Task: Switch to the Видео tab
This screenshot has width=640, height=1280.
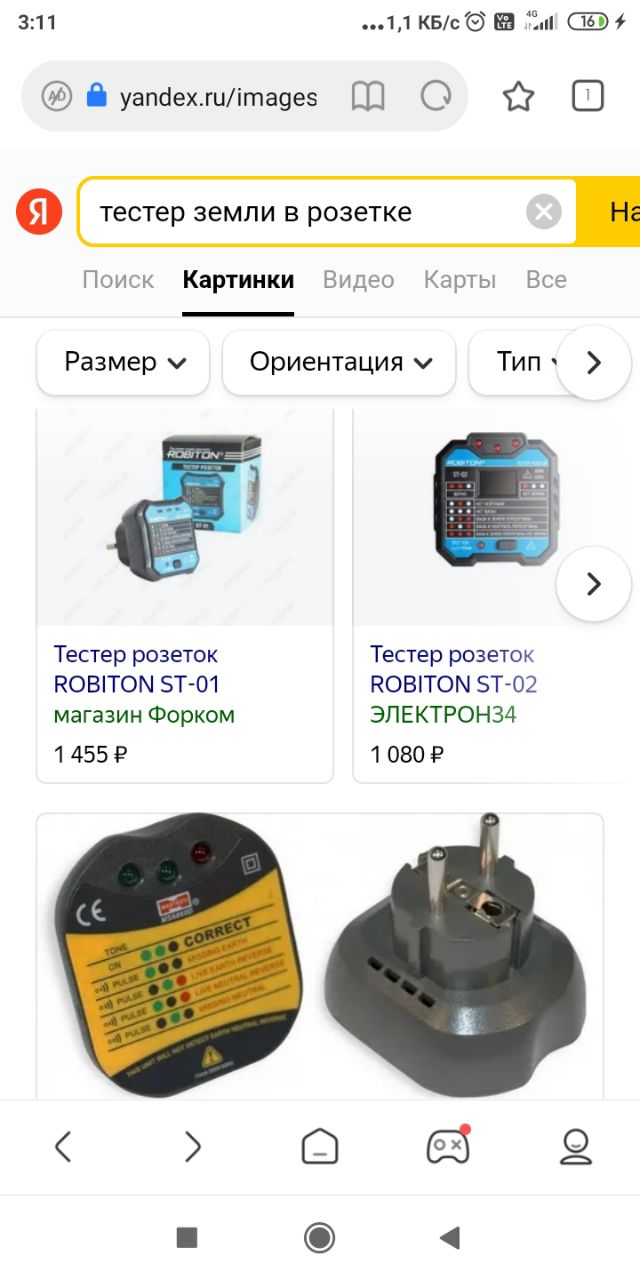Action: pyautogui.click(x=358, y=280)
